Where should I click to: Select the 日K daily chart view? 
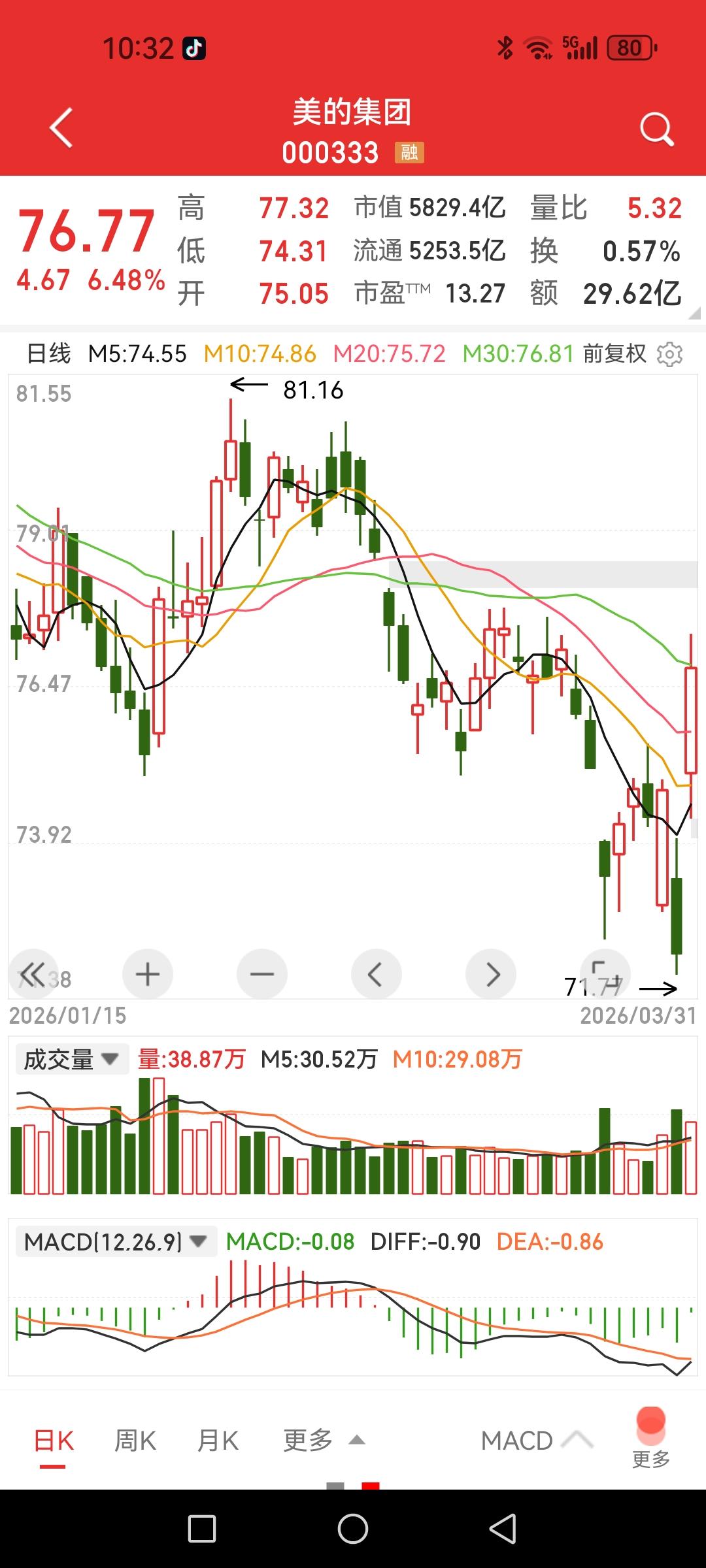pos(52,1439)
